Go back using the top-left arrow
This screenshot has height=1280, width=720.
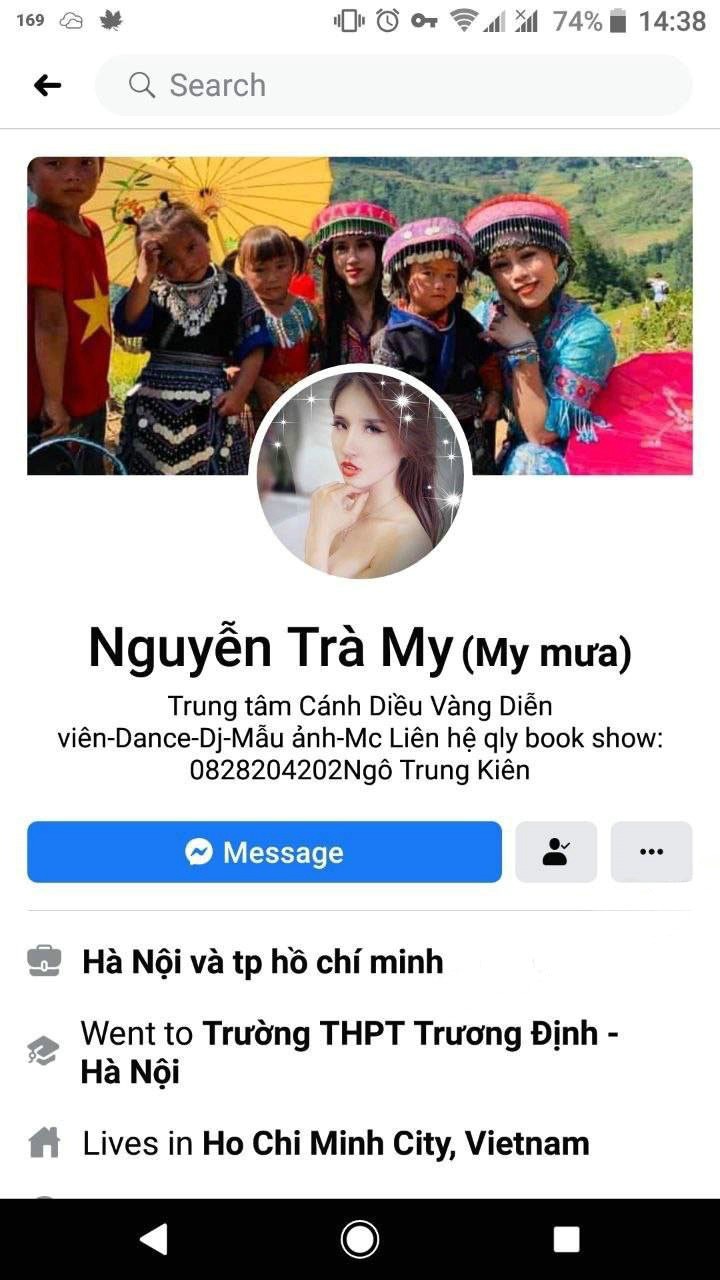[x=47, y=86]
